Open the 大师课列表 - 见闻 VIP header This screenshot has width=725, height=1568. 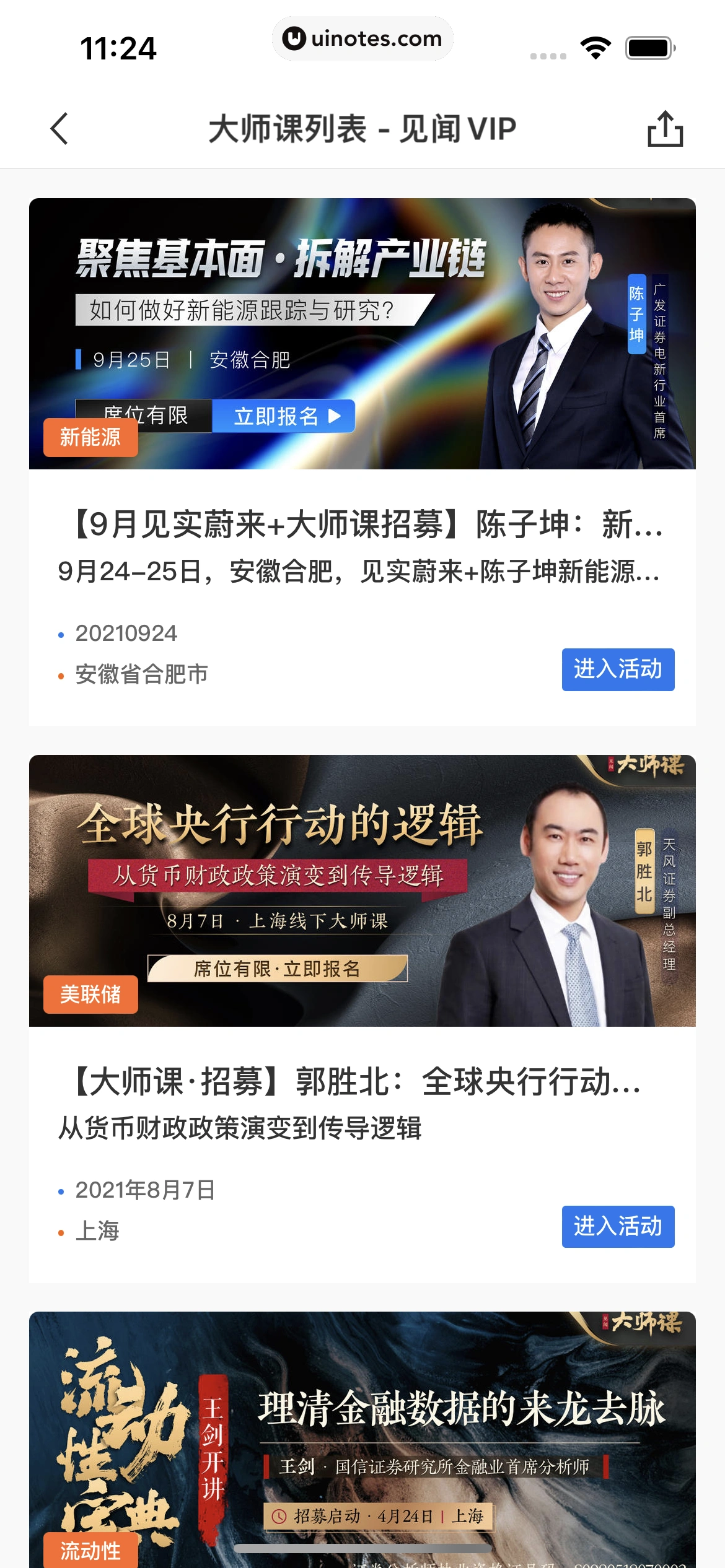click(x=362, y=129)
